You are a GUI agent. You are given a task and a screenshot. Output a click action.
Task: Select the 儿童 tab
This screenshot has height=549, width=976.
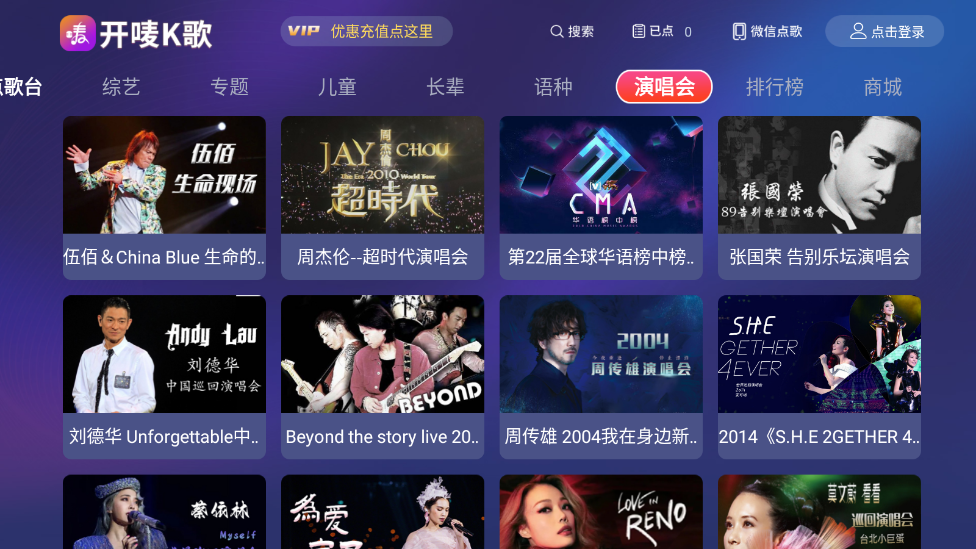(337, 87)
